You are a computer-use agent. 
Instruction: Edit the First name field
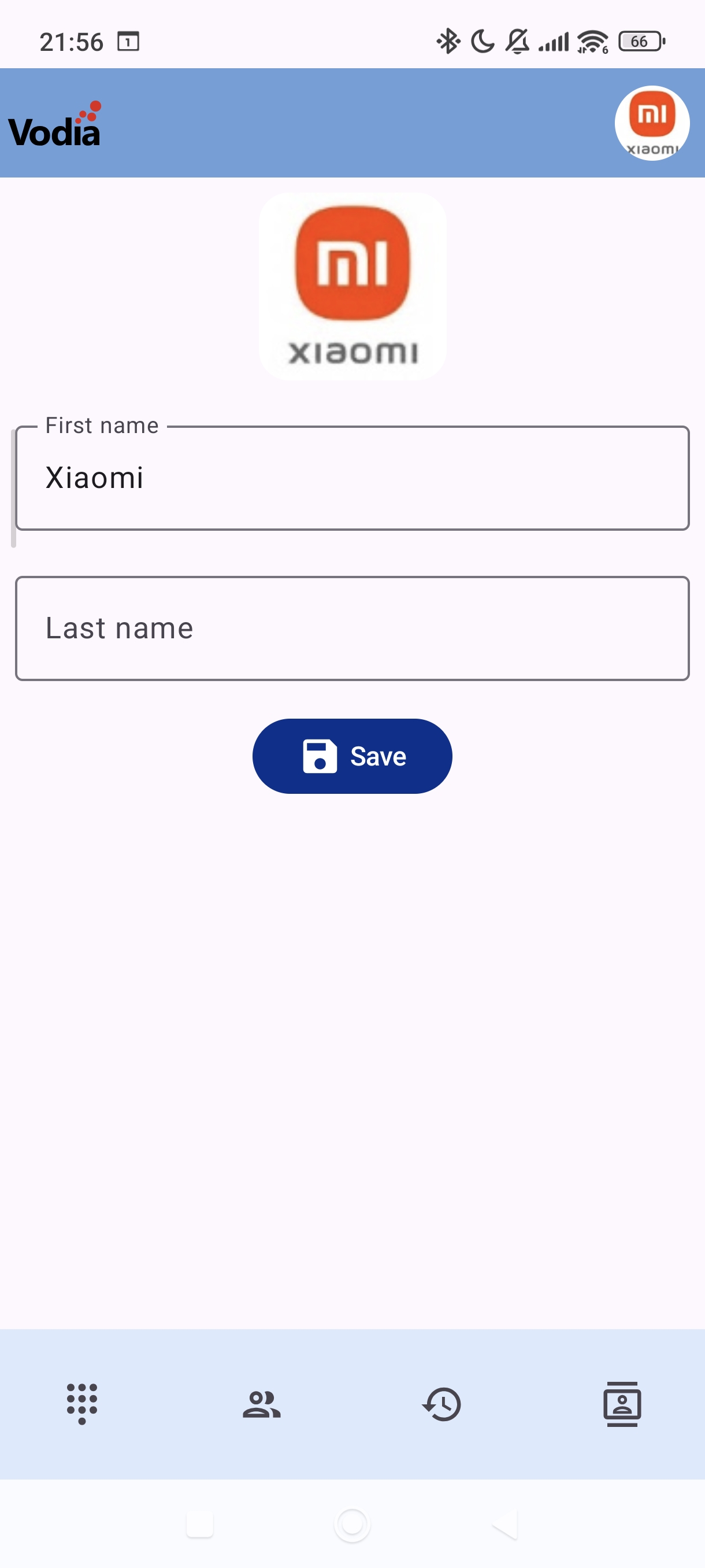point(352,478)
